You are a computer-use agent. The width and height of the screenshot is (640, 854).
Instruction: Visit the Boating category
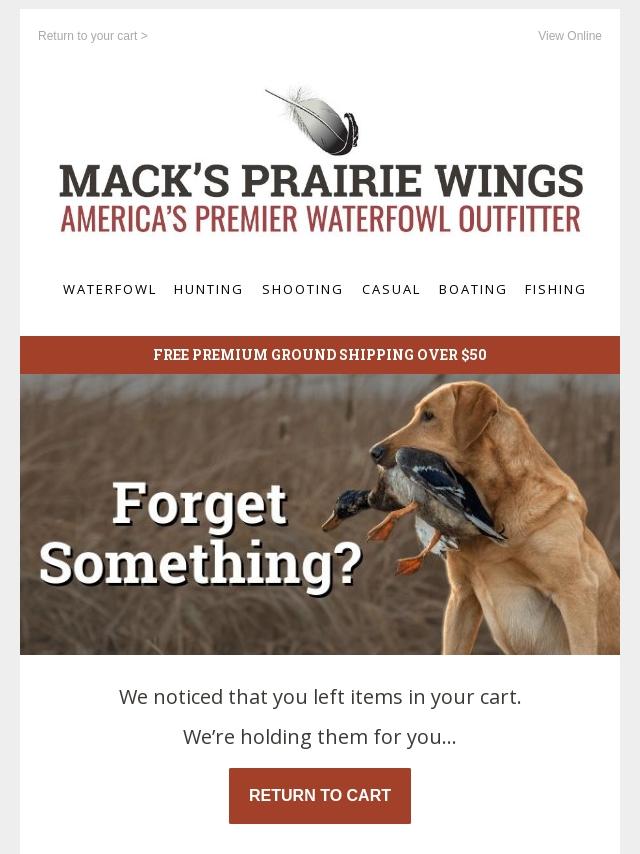click(x=472, y=289)
